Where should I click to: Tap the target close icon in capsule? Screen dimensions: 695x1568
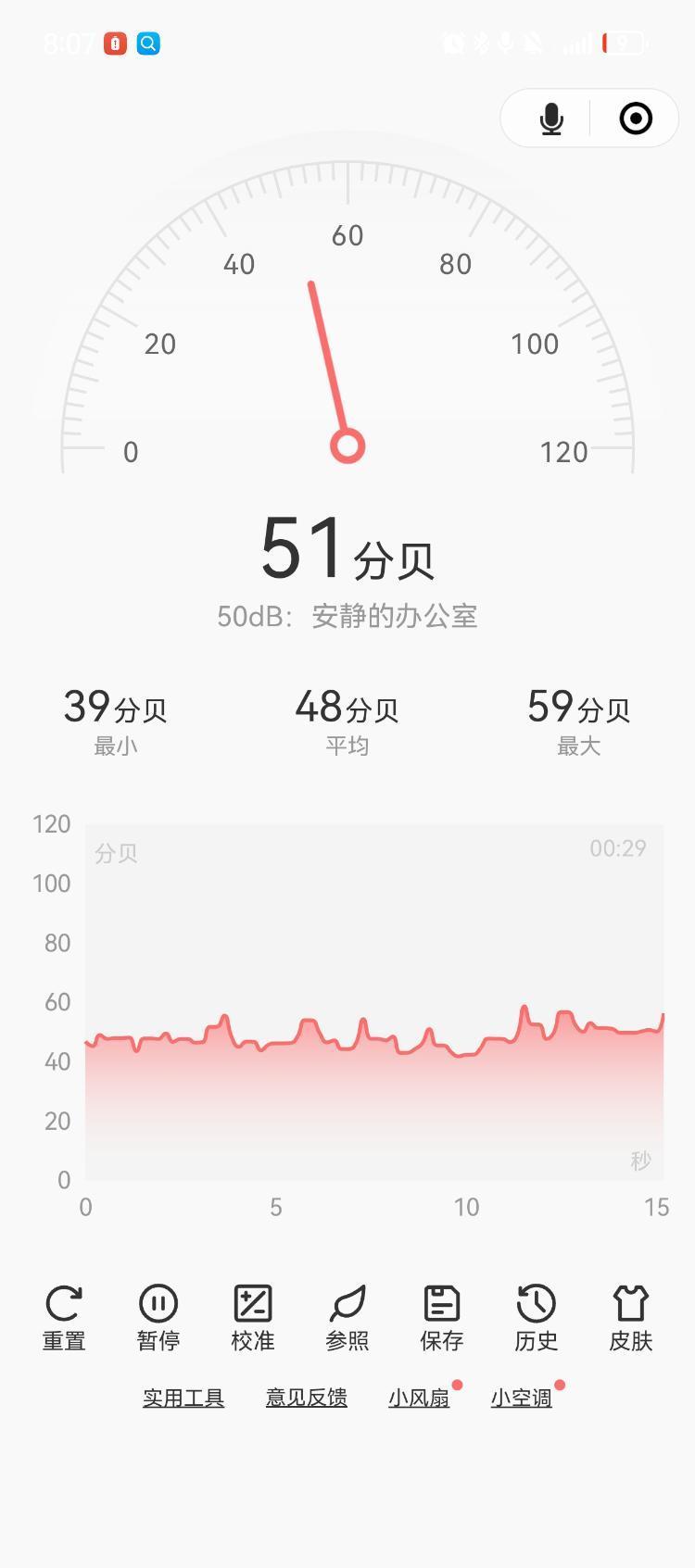(636, 119)
